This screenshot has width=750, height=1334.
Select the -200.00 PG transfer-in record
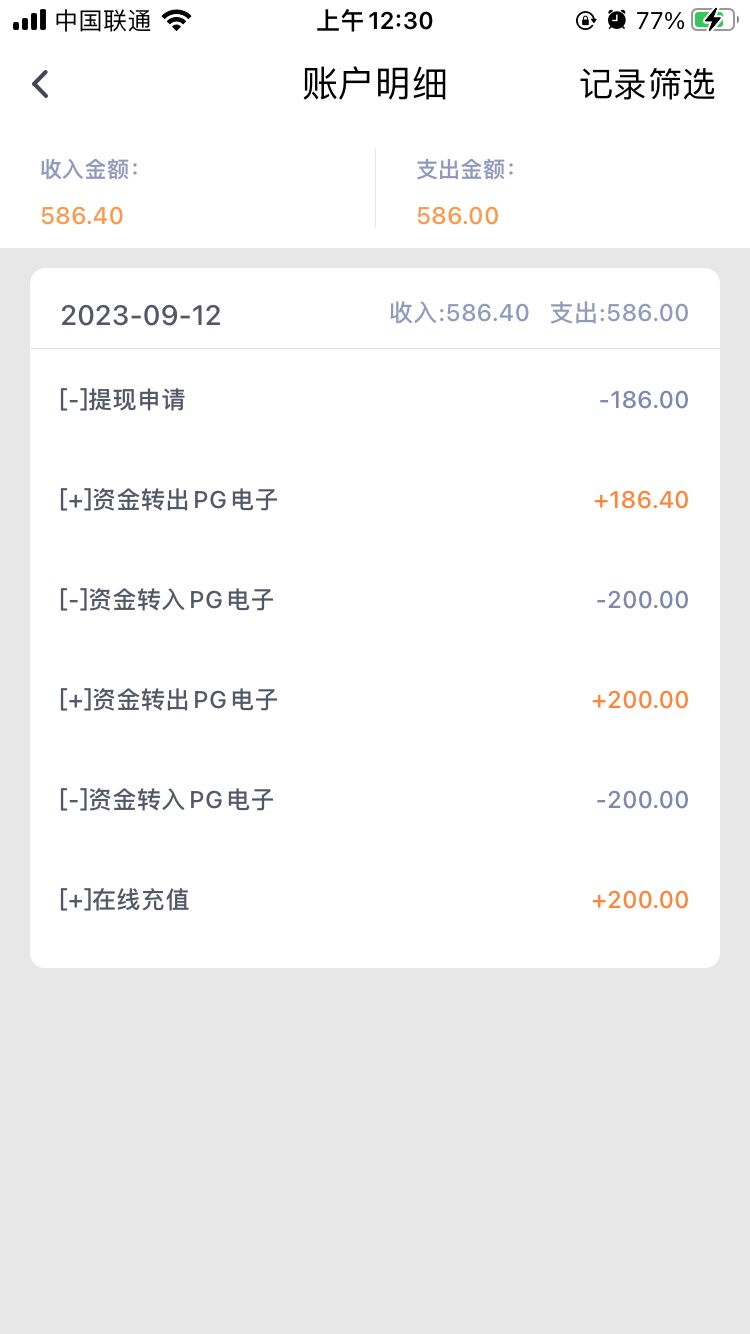[x=375, y=599]
